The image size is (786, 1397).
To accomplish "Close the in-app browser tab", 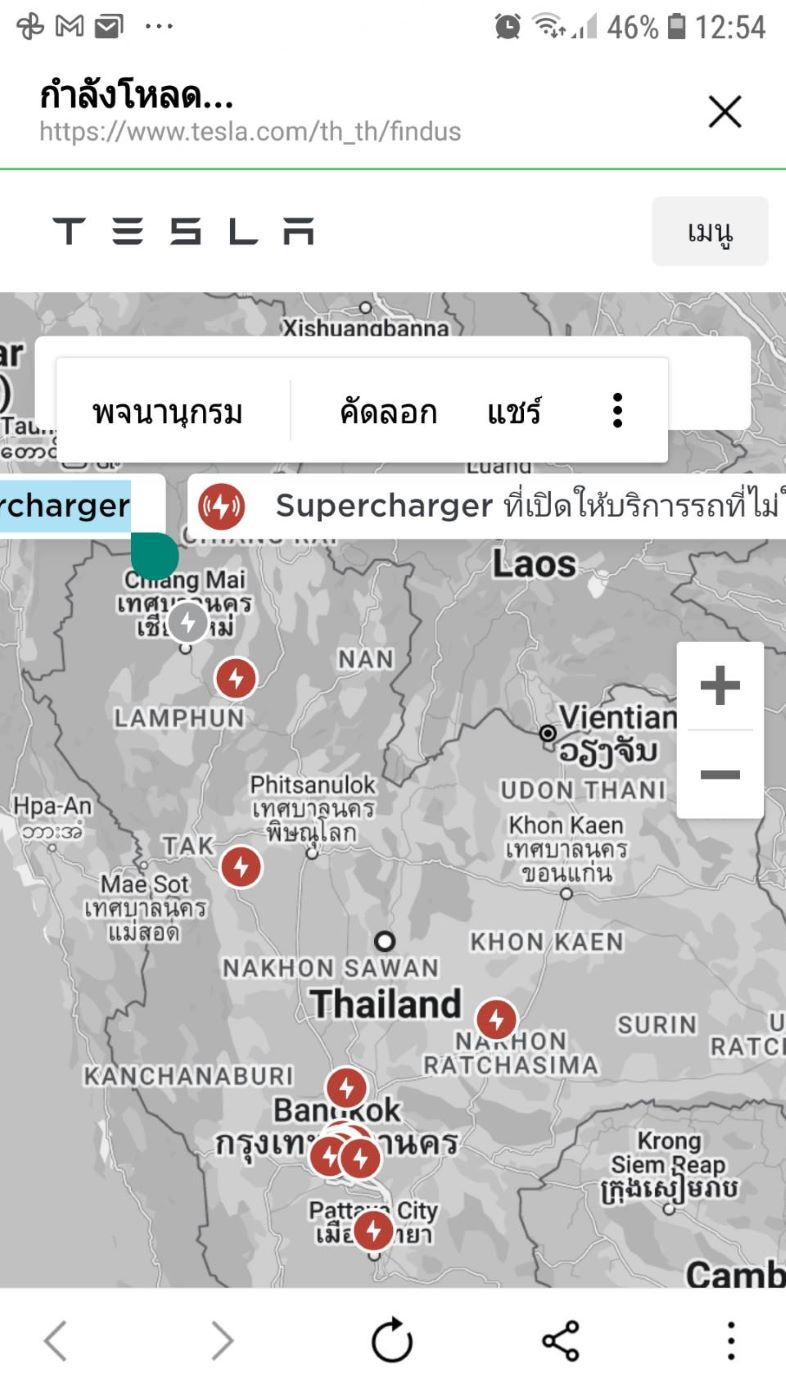I will pos(724,112).
